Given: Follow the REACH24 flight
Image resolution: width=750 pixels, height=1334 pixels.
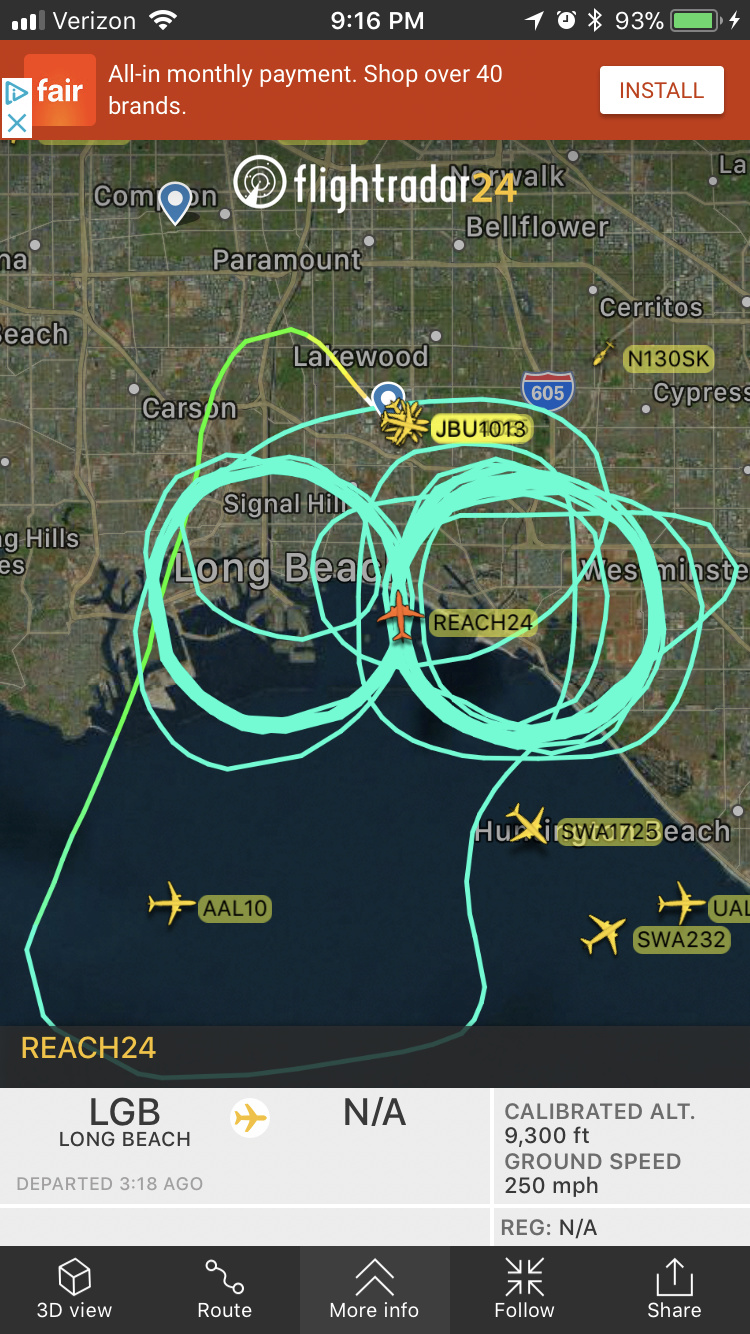Looking at the screenshot, I should click(524, 1289).
